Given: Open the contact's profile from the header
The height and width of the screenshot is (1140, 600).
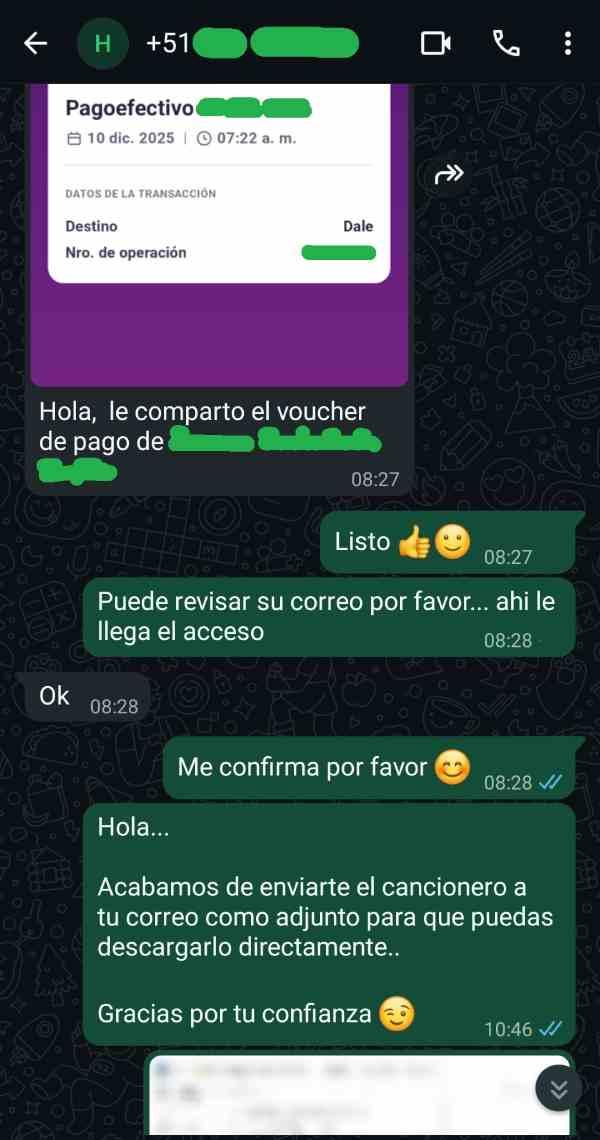Looking at the screenshot, I should (x=250, y=43).
